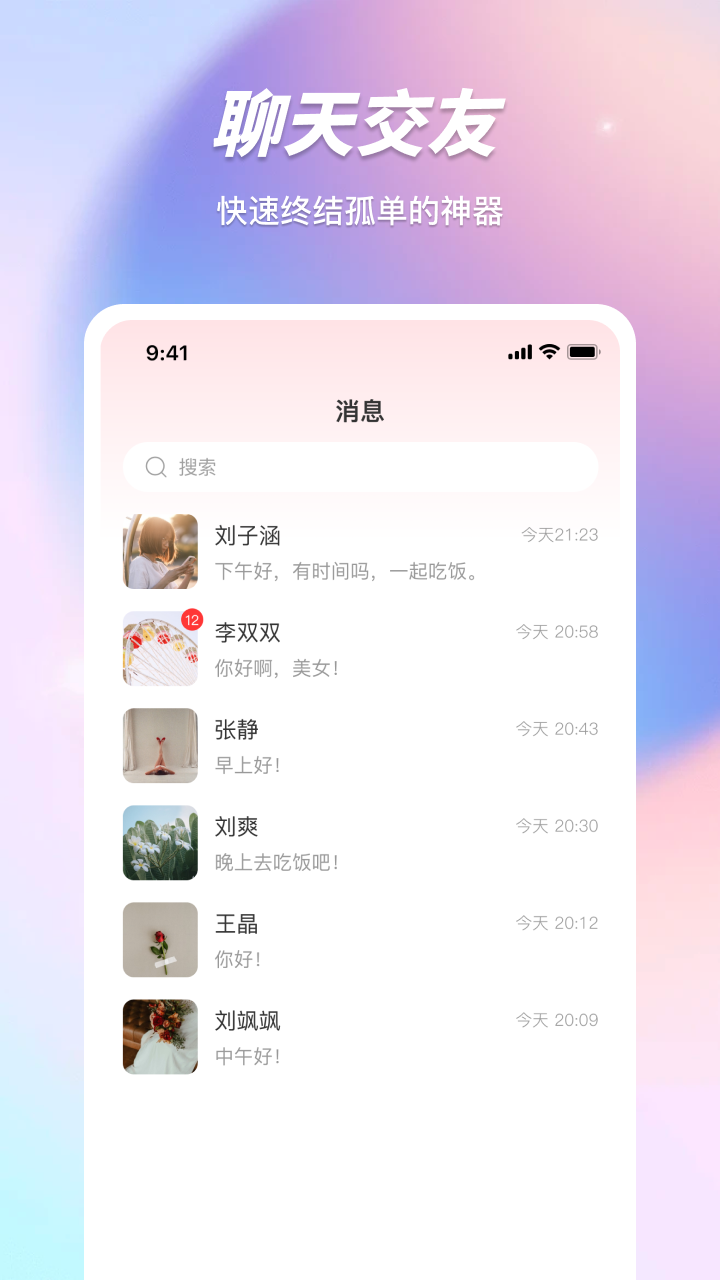Tap the red unread badge on 李双双's chat
The width and height of the screenshot is (720, 1280).
pos(191,618)
